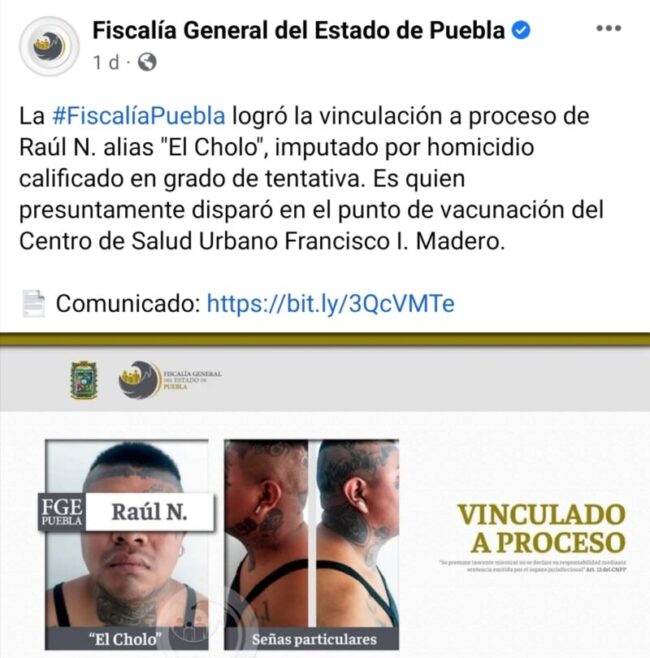Open the #FiscalíaPuebla hashtag
This screenshot has height=658, width=650.
[140, 115]
